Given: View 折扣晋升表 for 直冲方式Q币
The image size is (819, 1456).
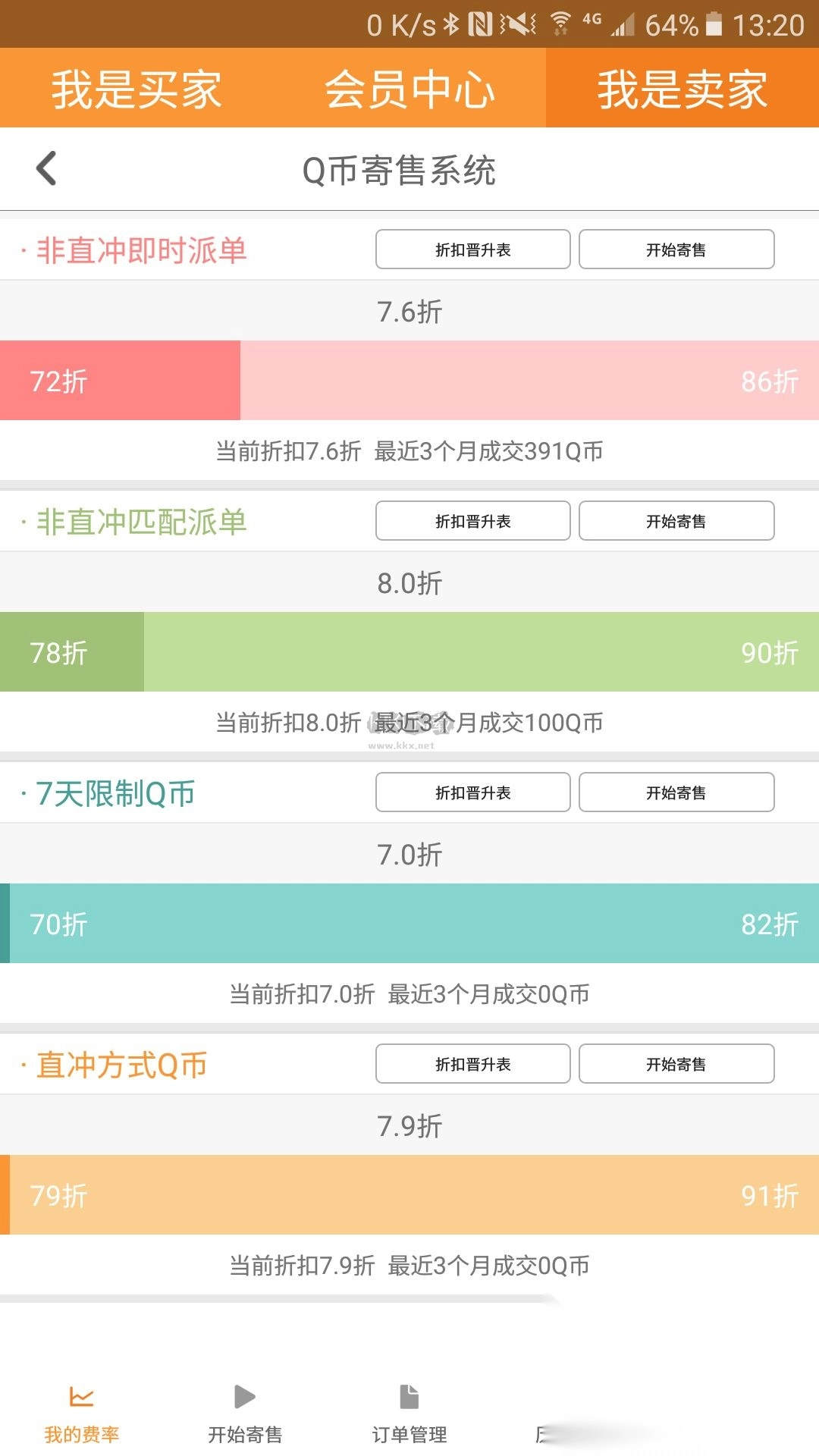Looking at the screenshot, I should [473, 1064].
